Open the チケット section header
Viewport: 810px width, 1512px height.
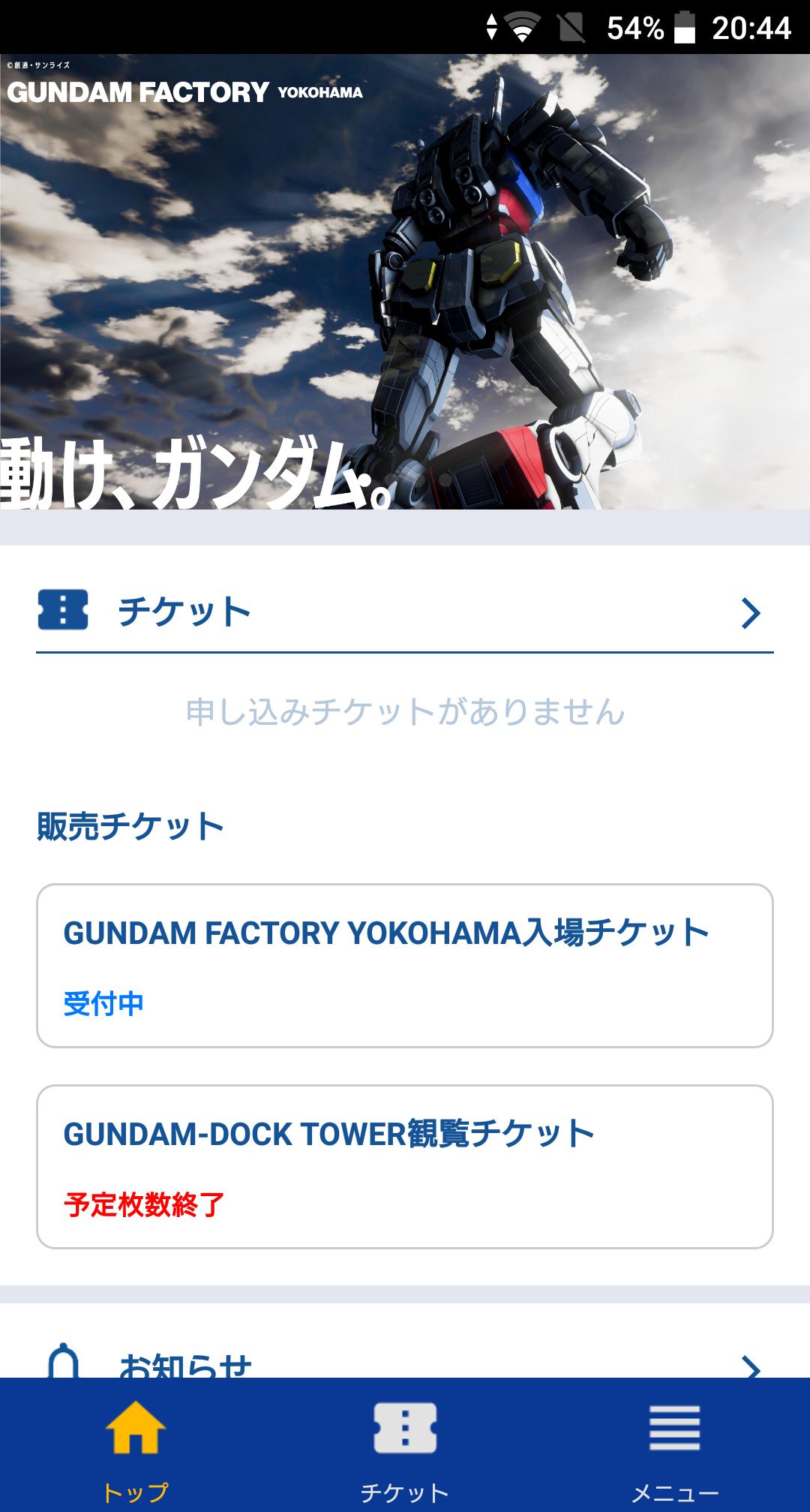click(x=405, y=612)
